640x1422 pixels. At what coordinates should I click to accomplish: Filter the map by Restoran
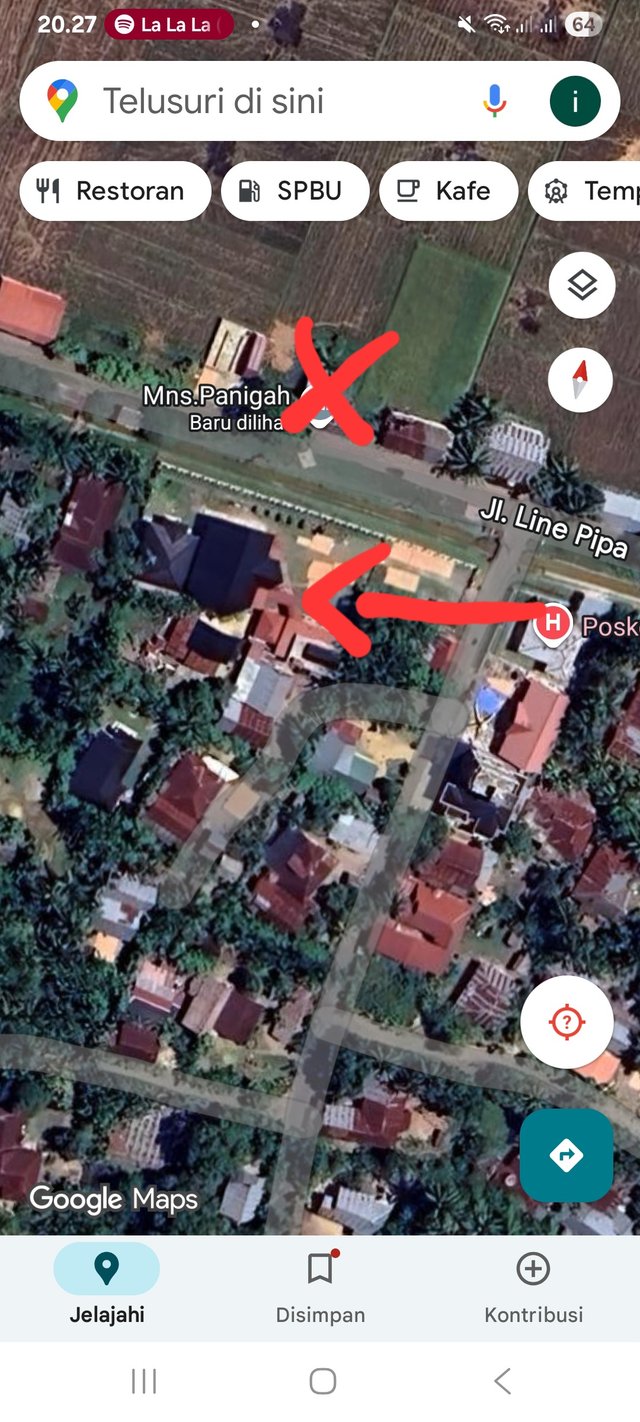click(115, 191)
